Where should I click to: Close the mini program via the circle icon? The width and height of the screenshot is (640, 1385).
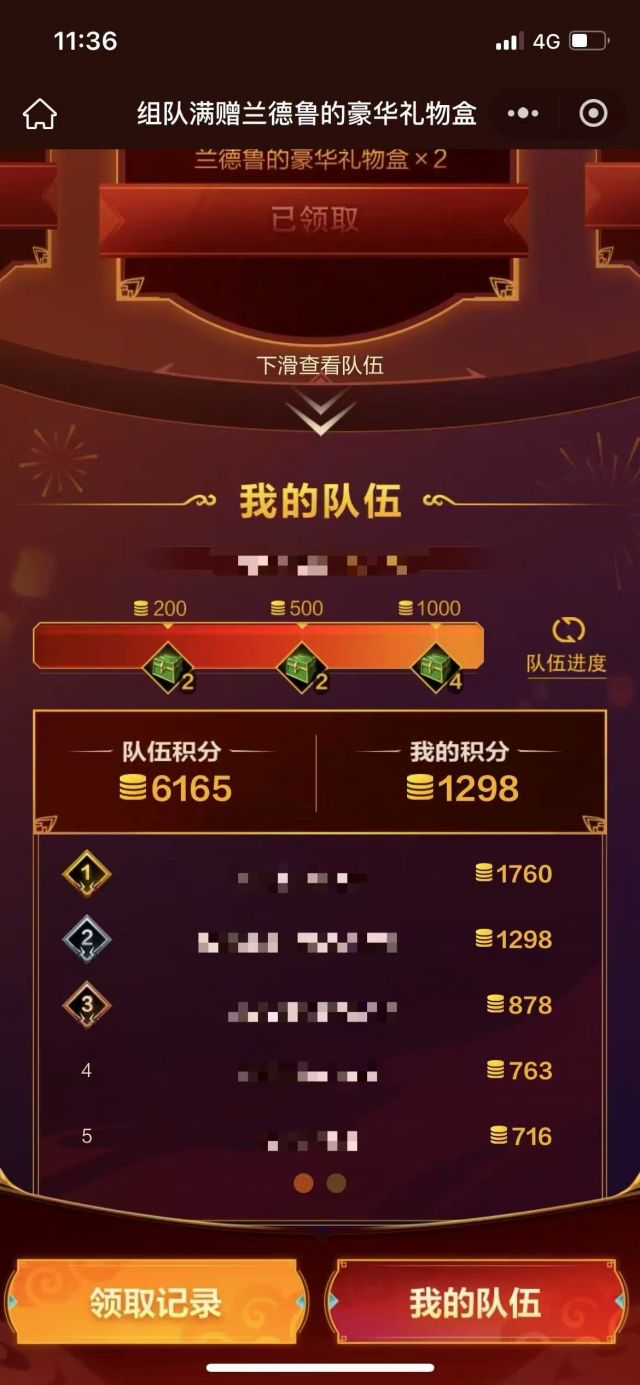click(593, 114)
